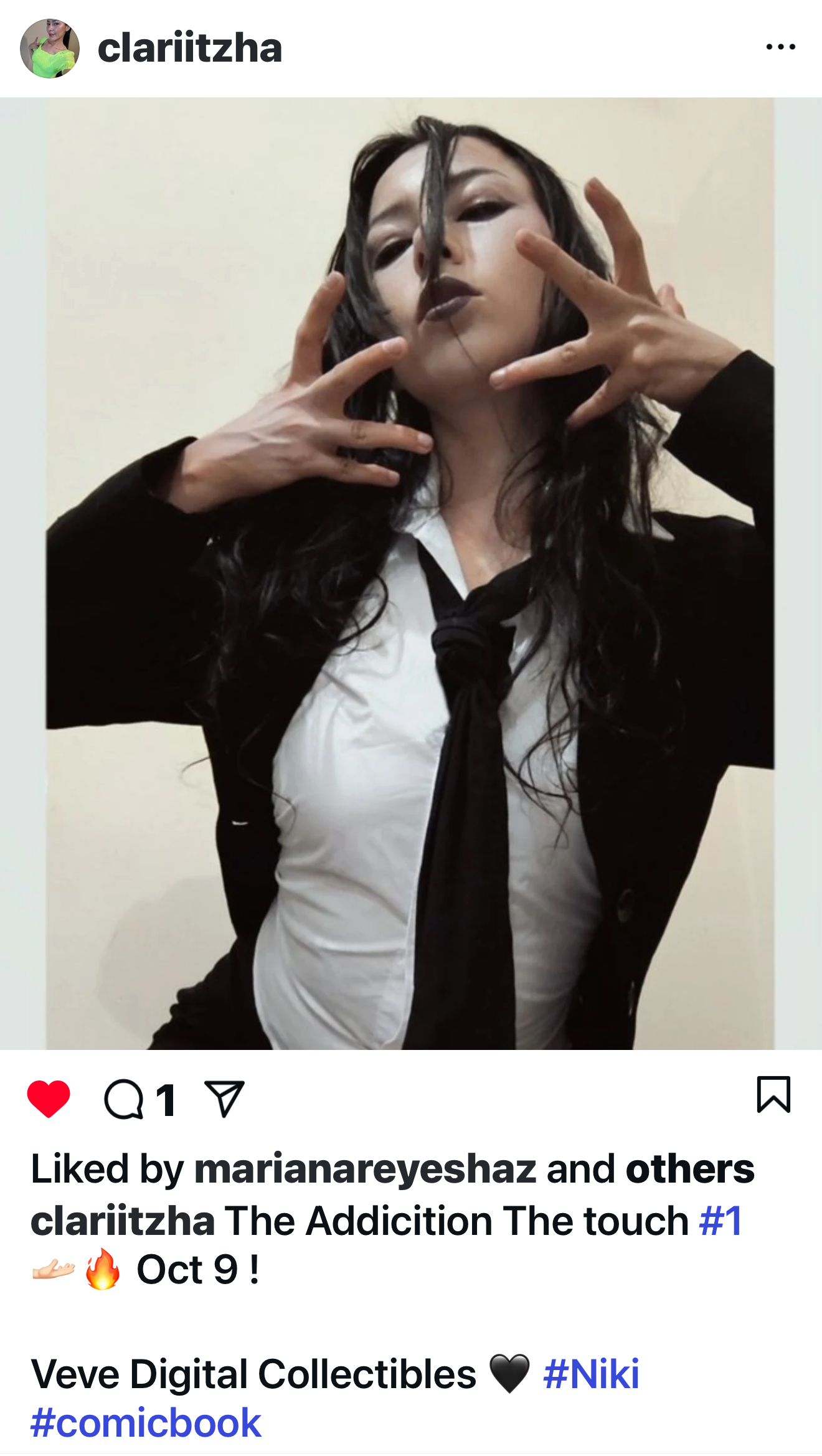Open the #comicbook hashtag

coord(146,1424)
